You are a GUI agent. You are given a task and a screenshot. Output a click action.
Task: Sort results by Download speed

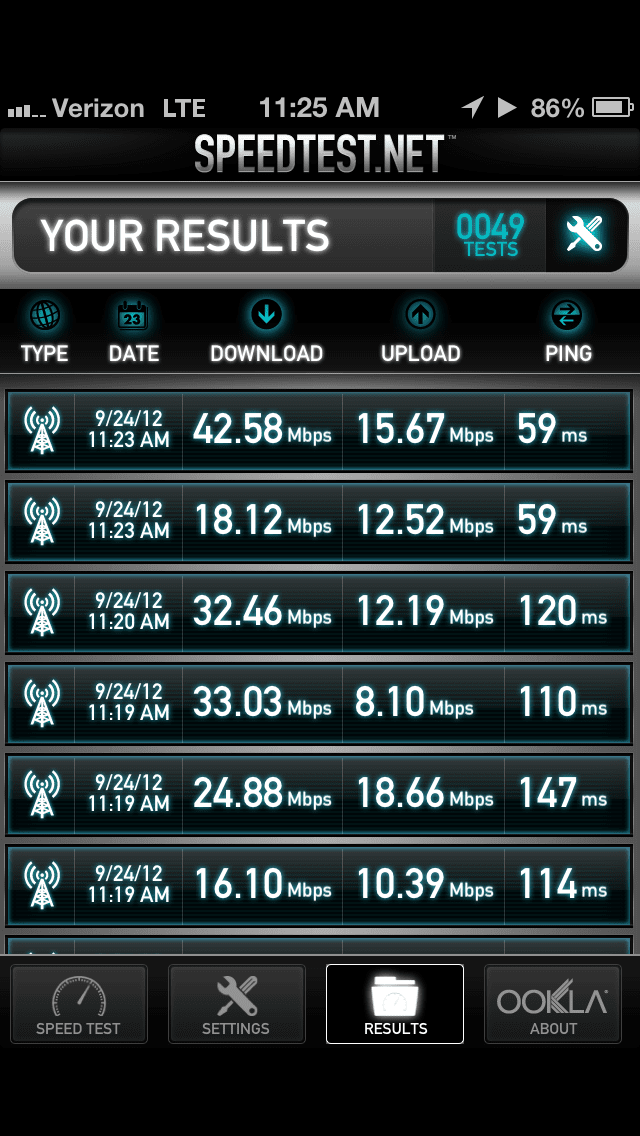tap(266, 333)
